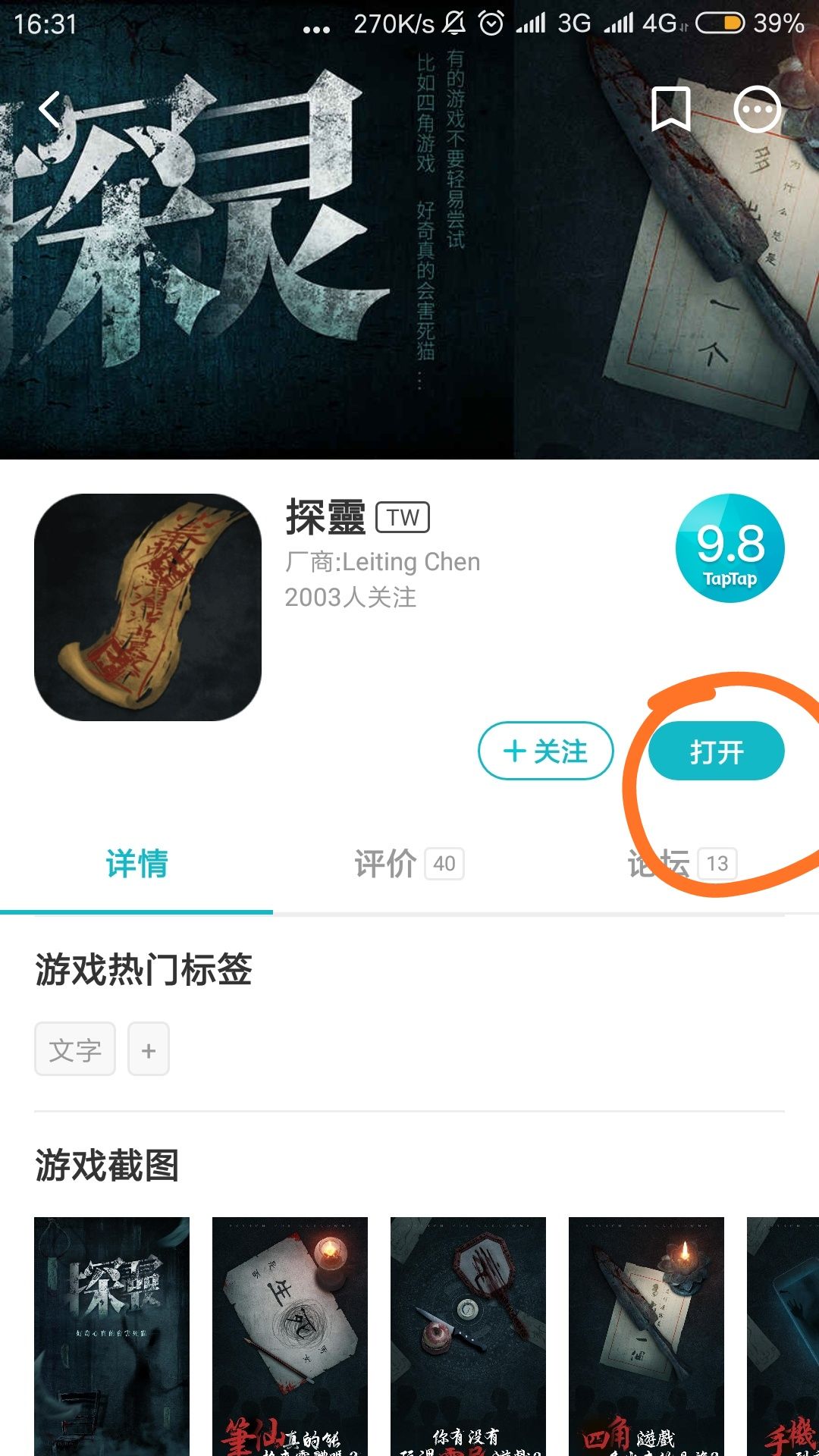Viewport: 819px width, 1456px height.
Task: Tap the alarm clock icon in status bar
Action: click(x=489, y=24)
